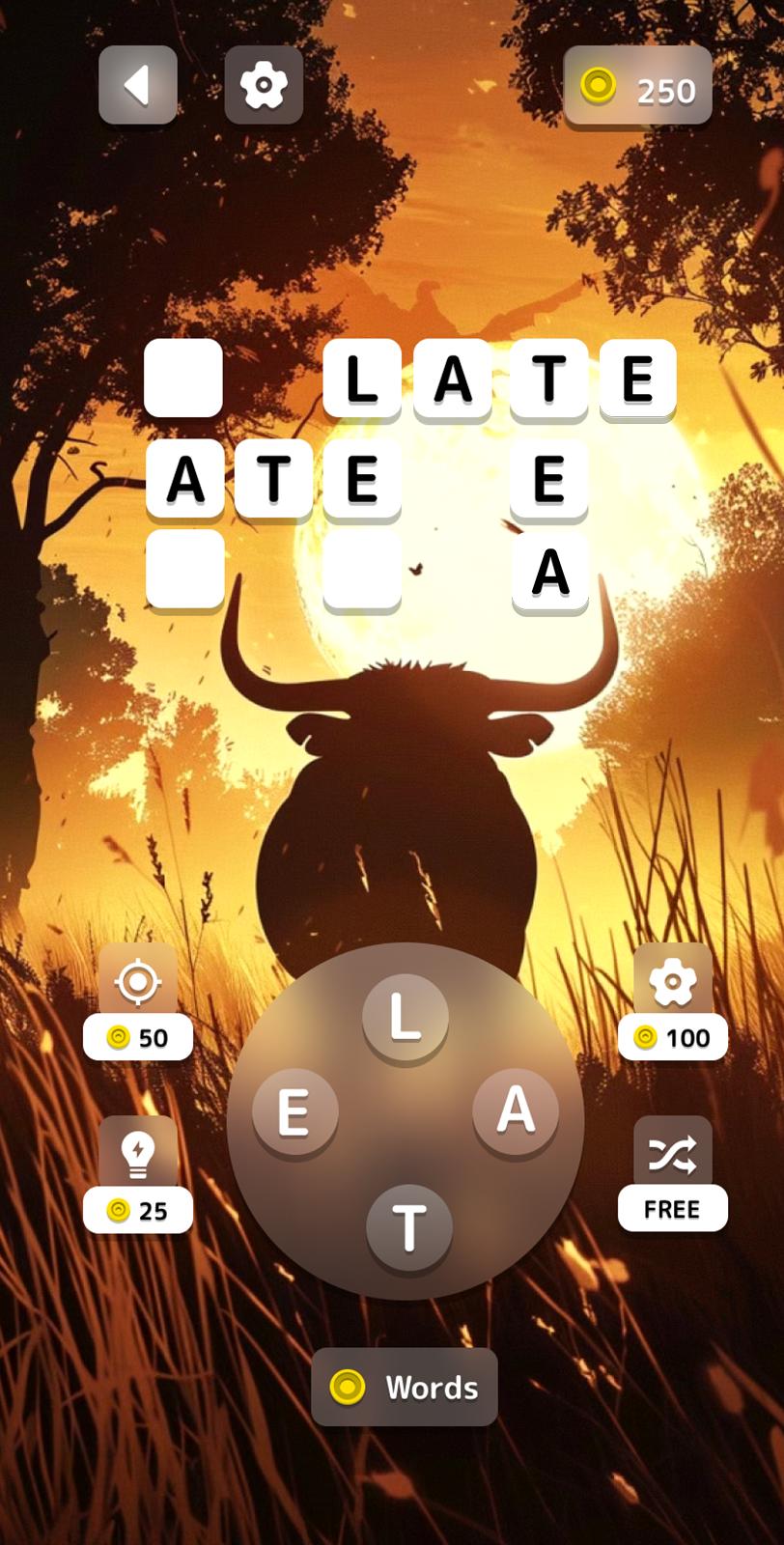Go back using the arrow button
This screenshot has width=784, height=1545.
pos(138,85)
